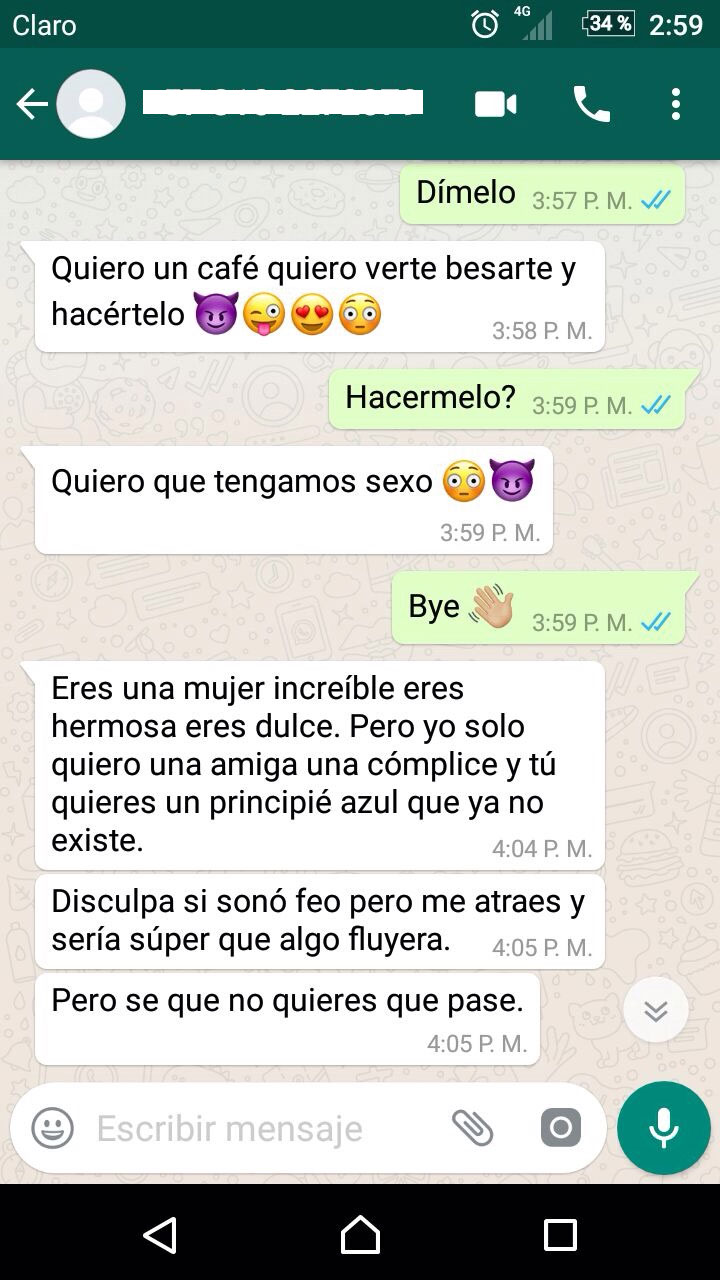Open the emoji picker
This screenshot has height=1280, width=720.
coord(52,1129)
